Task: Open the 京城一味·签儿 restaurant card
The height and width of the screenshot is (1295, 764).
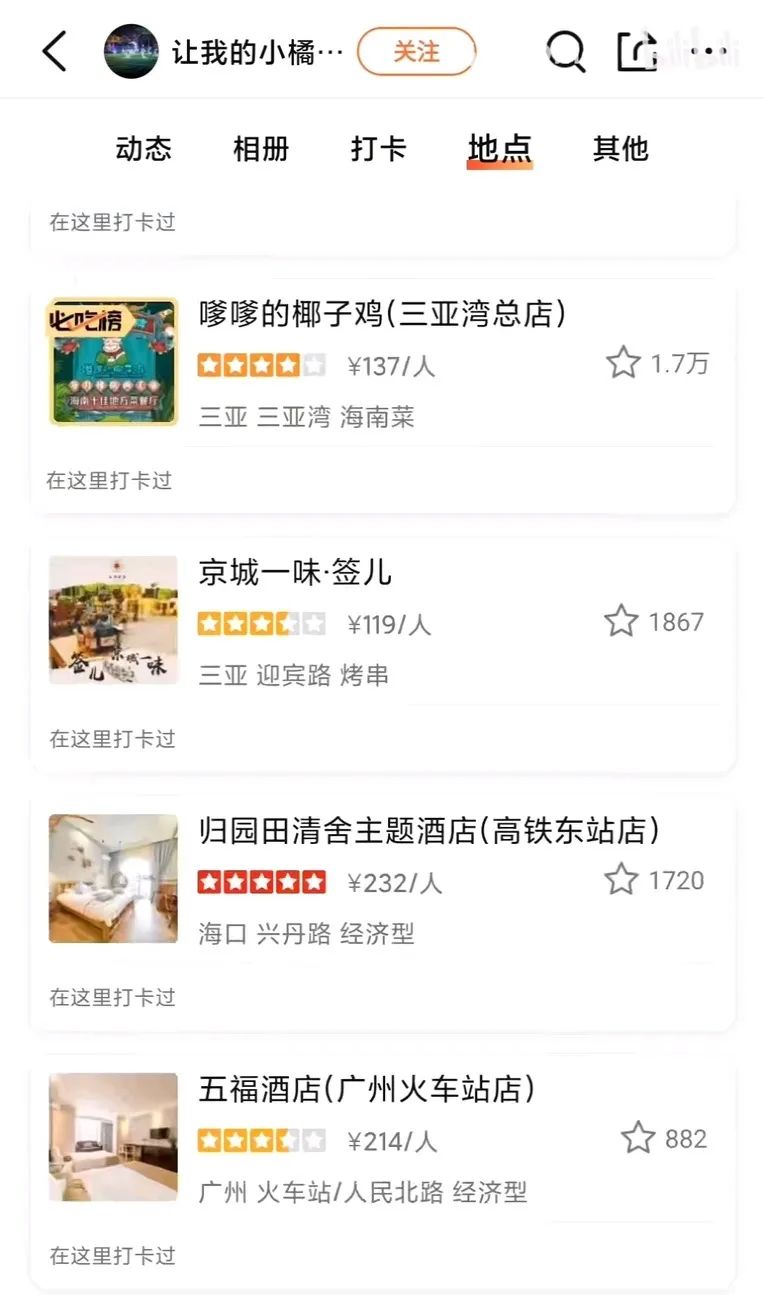Action: point(295,573)
